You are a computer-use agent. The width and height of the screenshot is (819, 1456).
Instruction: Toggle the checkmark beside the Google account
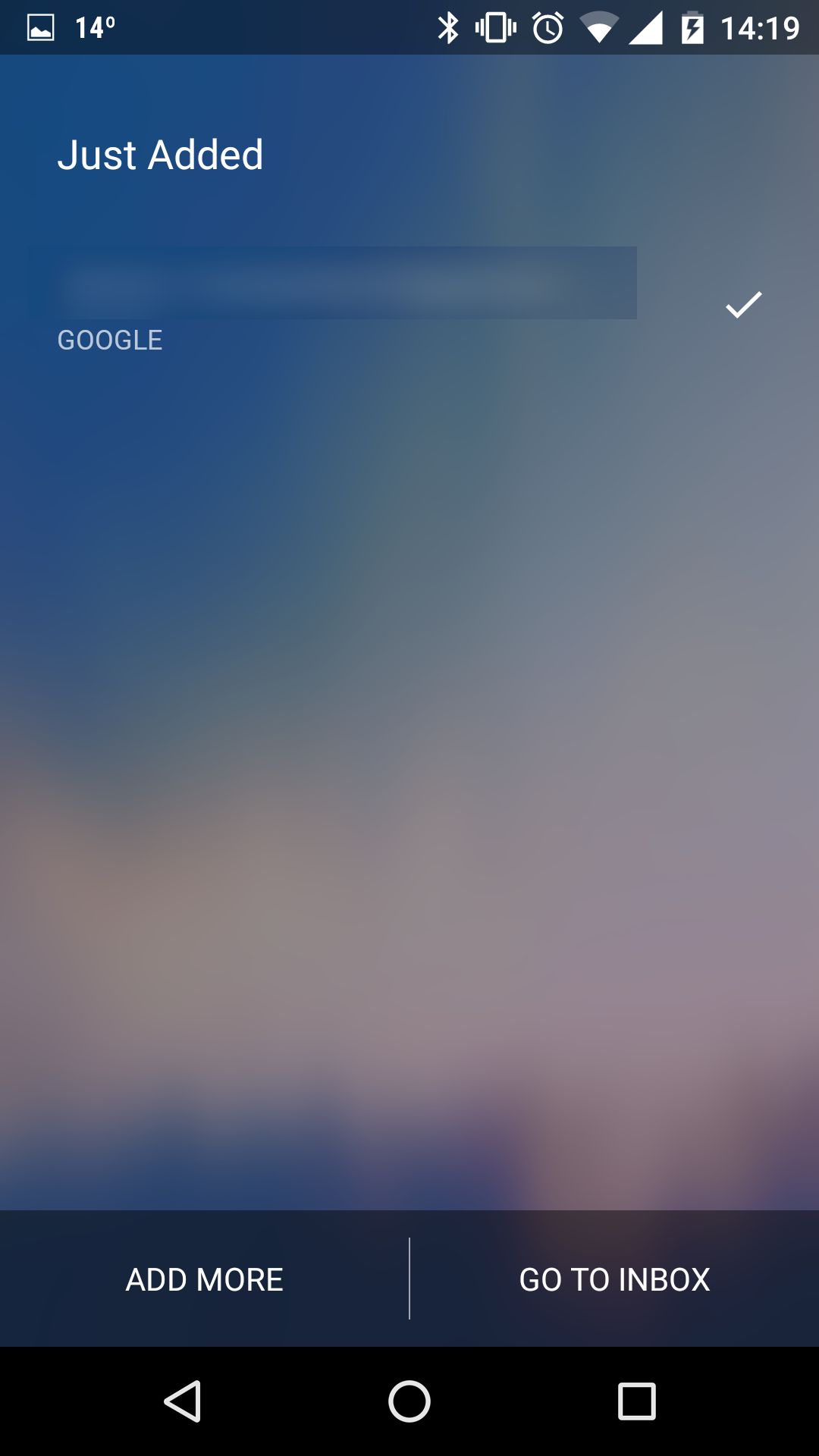click(743, 305)
